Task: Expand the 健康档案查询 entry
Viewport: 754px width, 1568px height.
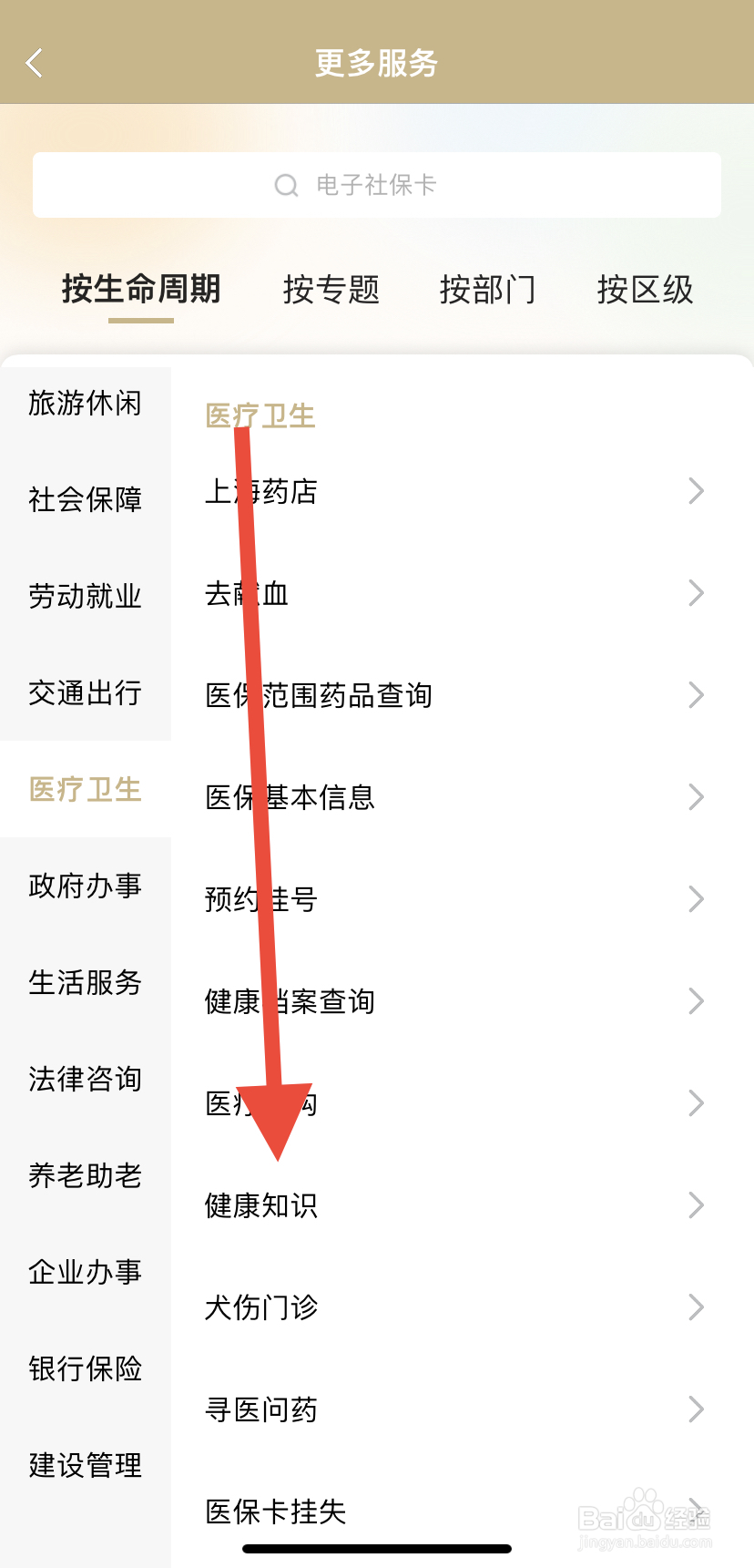Action: 696,1001
